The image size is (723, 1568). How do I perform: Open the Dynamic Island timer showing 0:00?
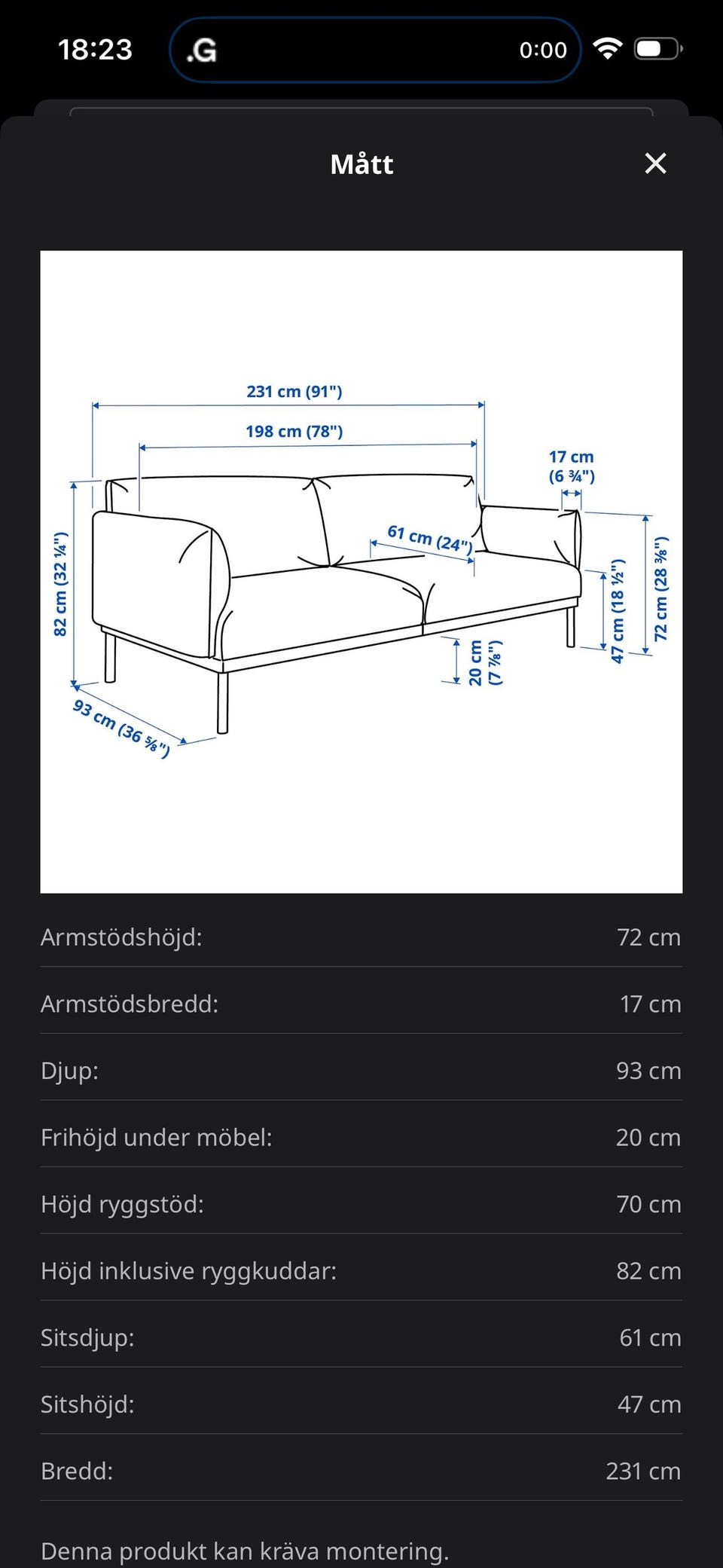click(x=542, y=50)
